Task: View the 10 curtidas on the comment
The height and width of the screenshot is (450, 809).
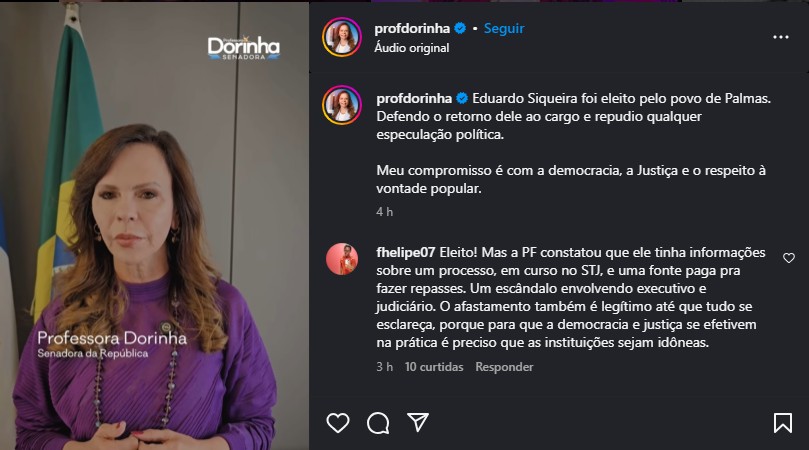Action: [x=434, y=367]
